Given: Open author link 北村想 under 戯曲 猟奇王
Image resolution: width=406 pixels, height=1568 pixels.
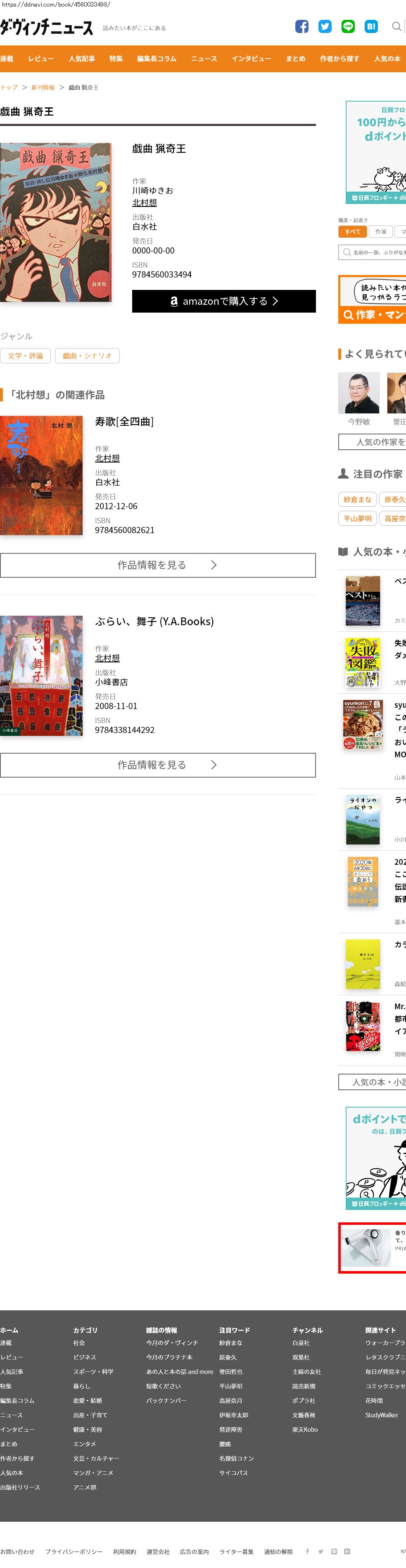Looking at the screenshot, I should point(144,203).
